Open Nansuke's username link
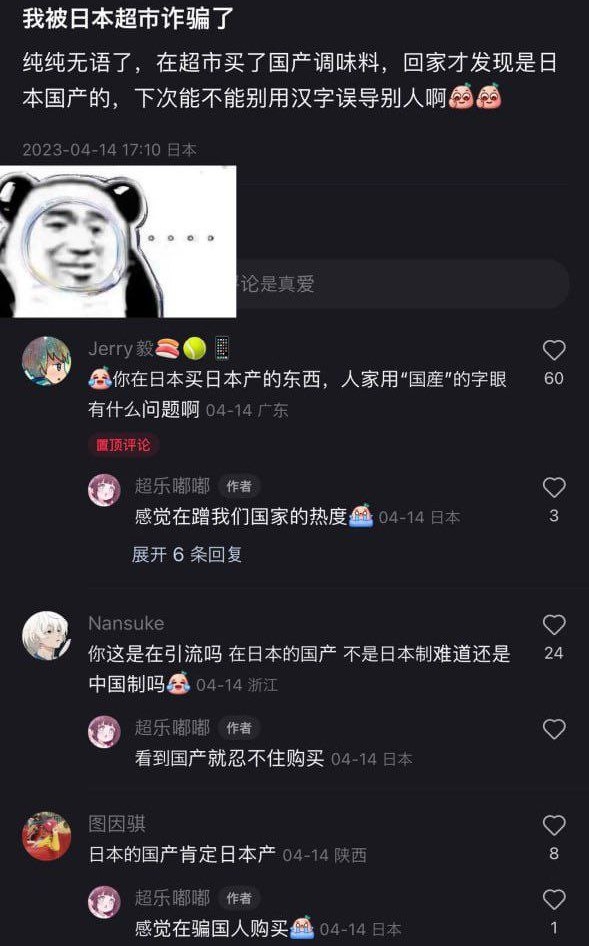This screenshot has height=946, width=589. 126,623
